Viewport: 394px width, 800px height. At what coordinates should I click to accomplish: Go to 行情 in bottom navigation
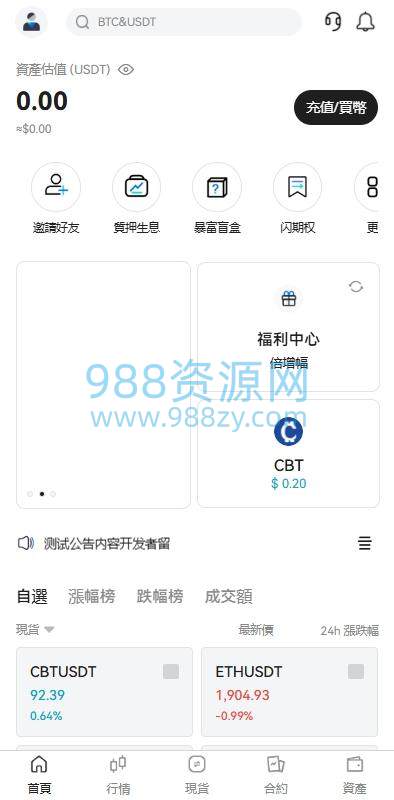[118, 776]
